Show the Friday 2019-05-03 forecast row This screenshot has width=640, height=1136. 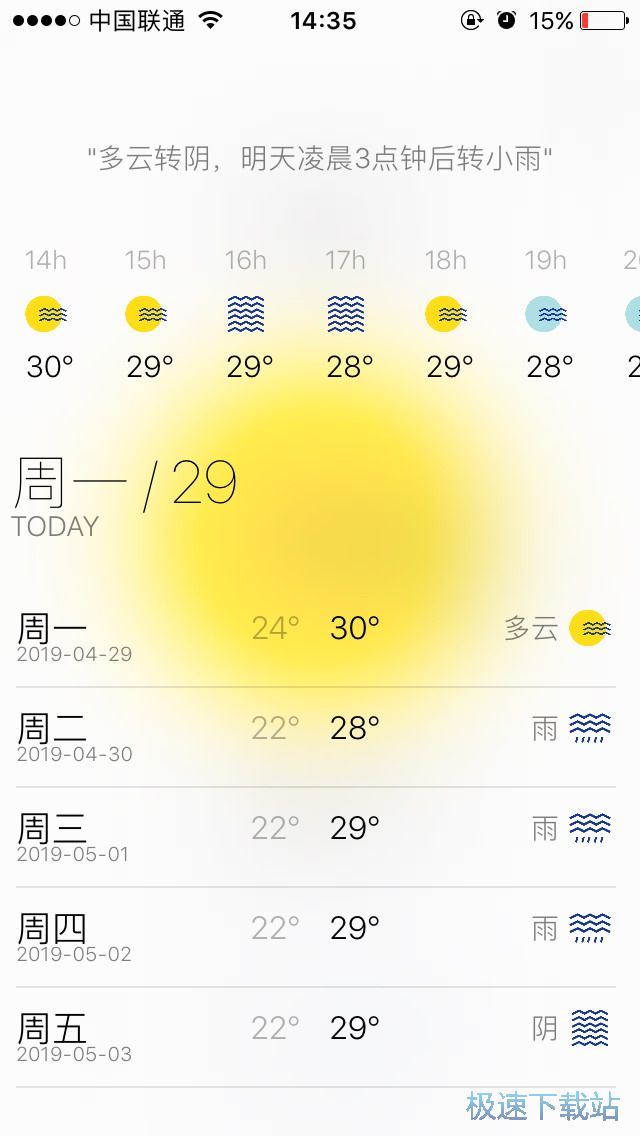click(x=316, y=1036)
